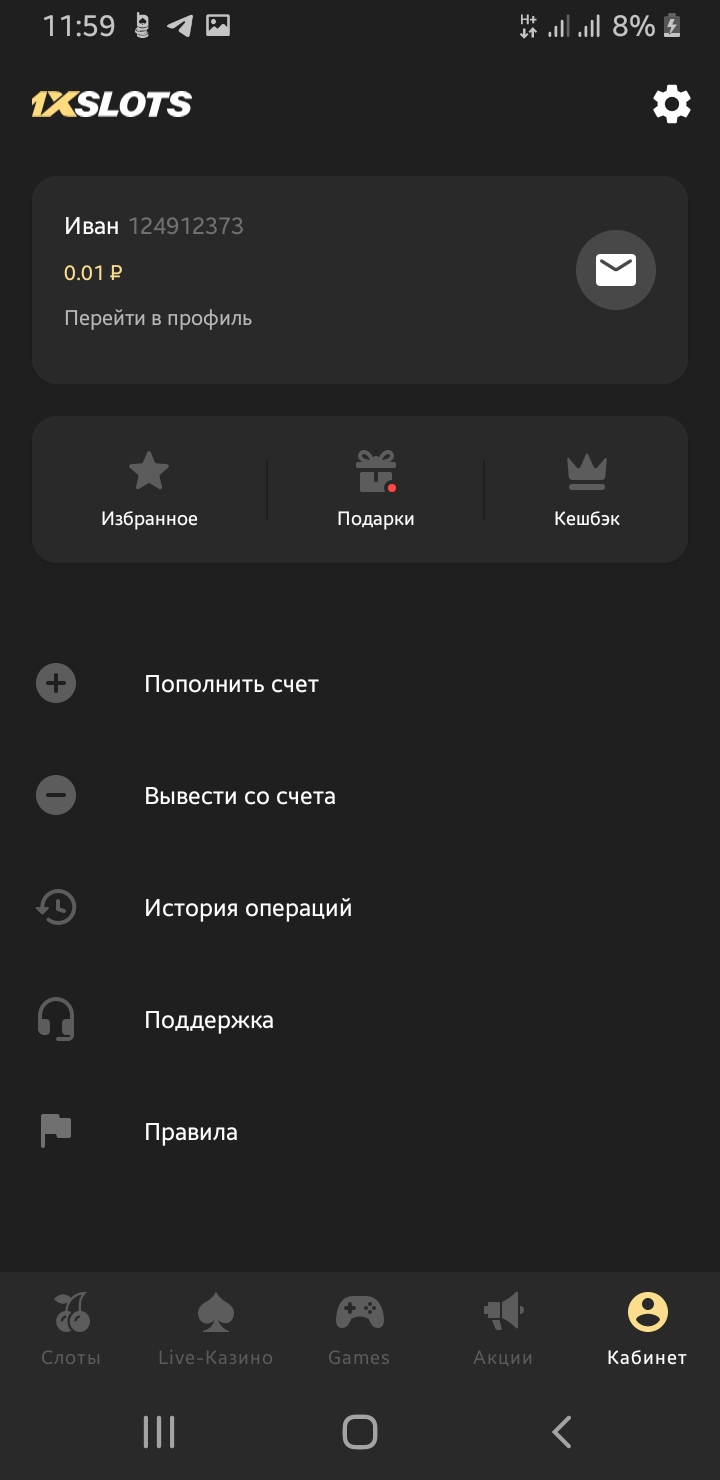Open Правила rules

pyautogui.click(x=191, y=1132)
